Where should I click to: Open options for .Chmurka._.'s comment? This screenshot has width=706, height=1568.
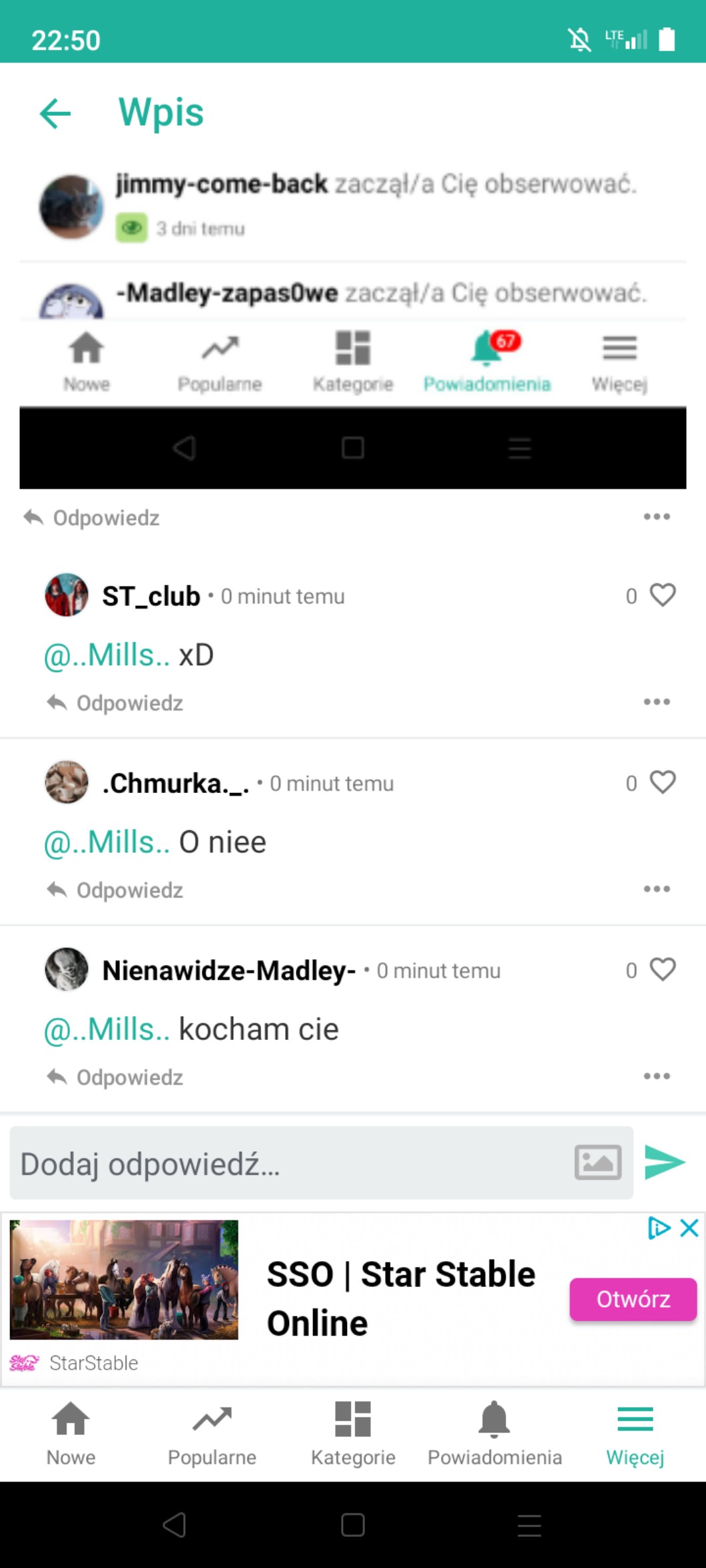(x=657, y=889)
